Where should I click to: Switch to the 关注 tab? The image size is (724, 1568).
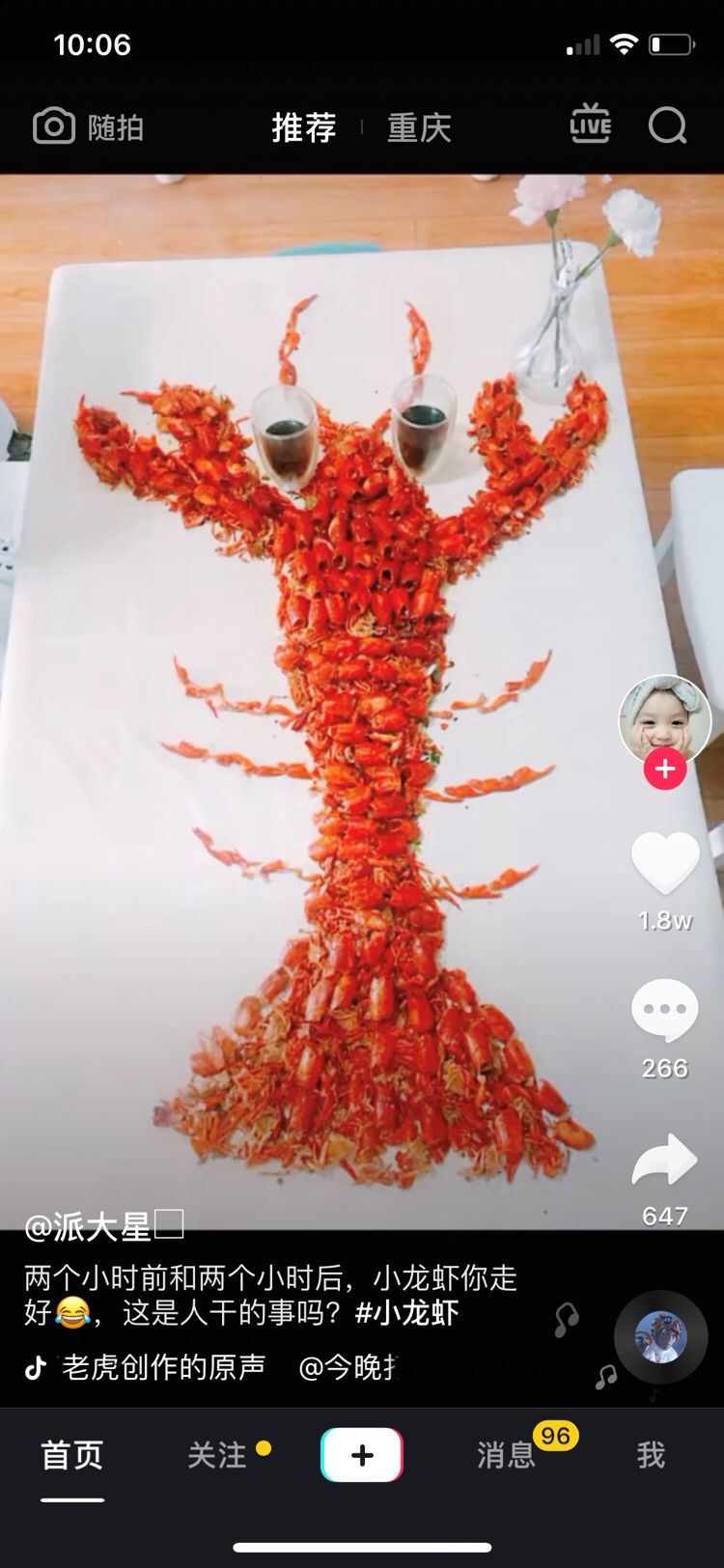pyautogui.click(x=217, y=1455)
